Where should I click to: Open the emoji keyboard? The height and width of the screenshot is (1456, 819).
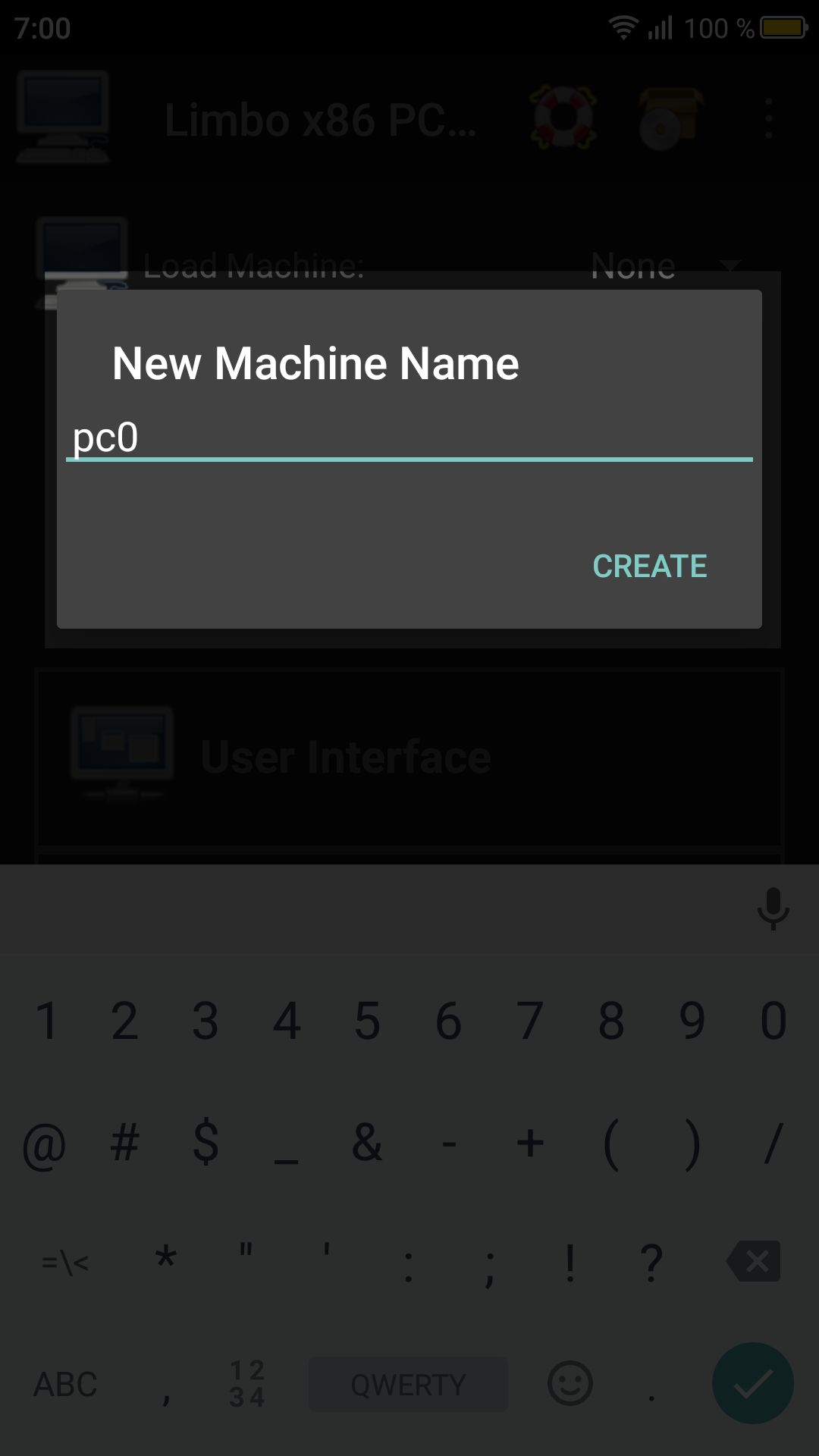tap(570, 1384)
